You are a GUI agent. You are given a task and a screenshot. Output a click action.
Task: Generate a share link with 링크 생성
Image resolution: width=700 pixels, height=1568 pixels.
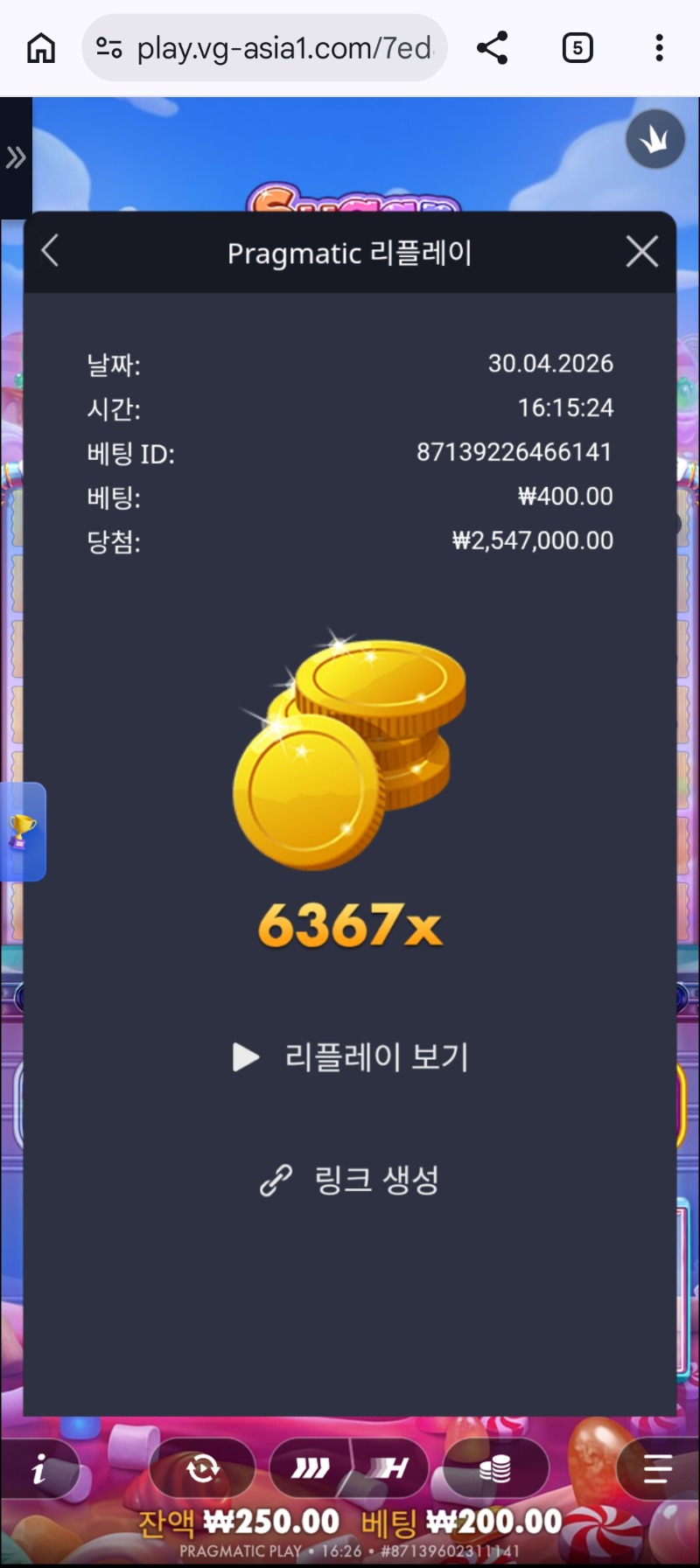click(350, 1180)
